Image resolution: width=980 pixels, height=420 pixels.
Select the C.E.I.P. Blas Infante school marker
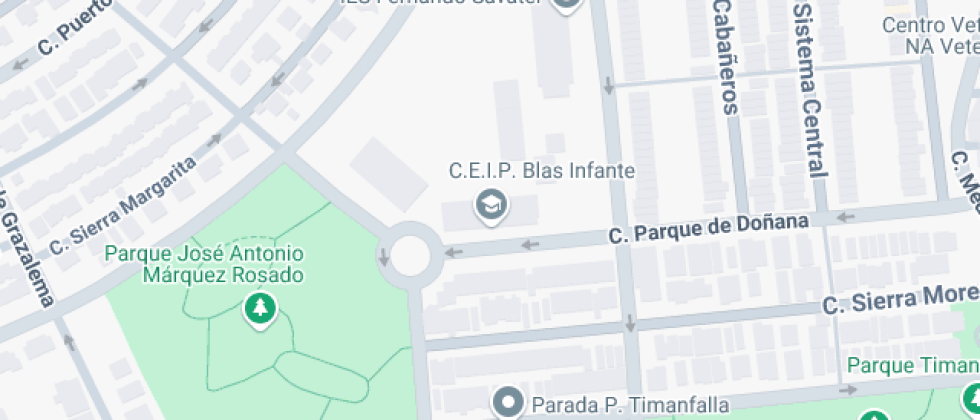(x=491, y=205)
